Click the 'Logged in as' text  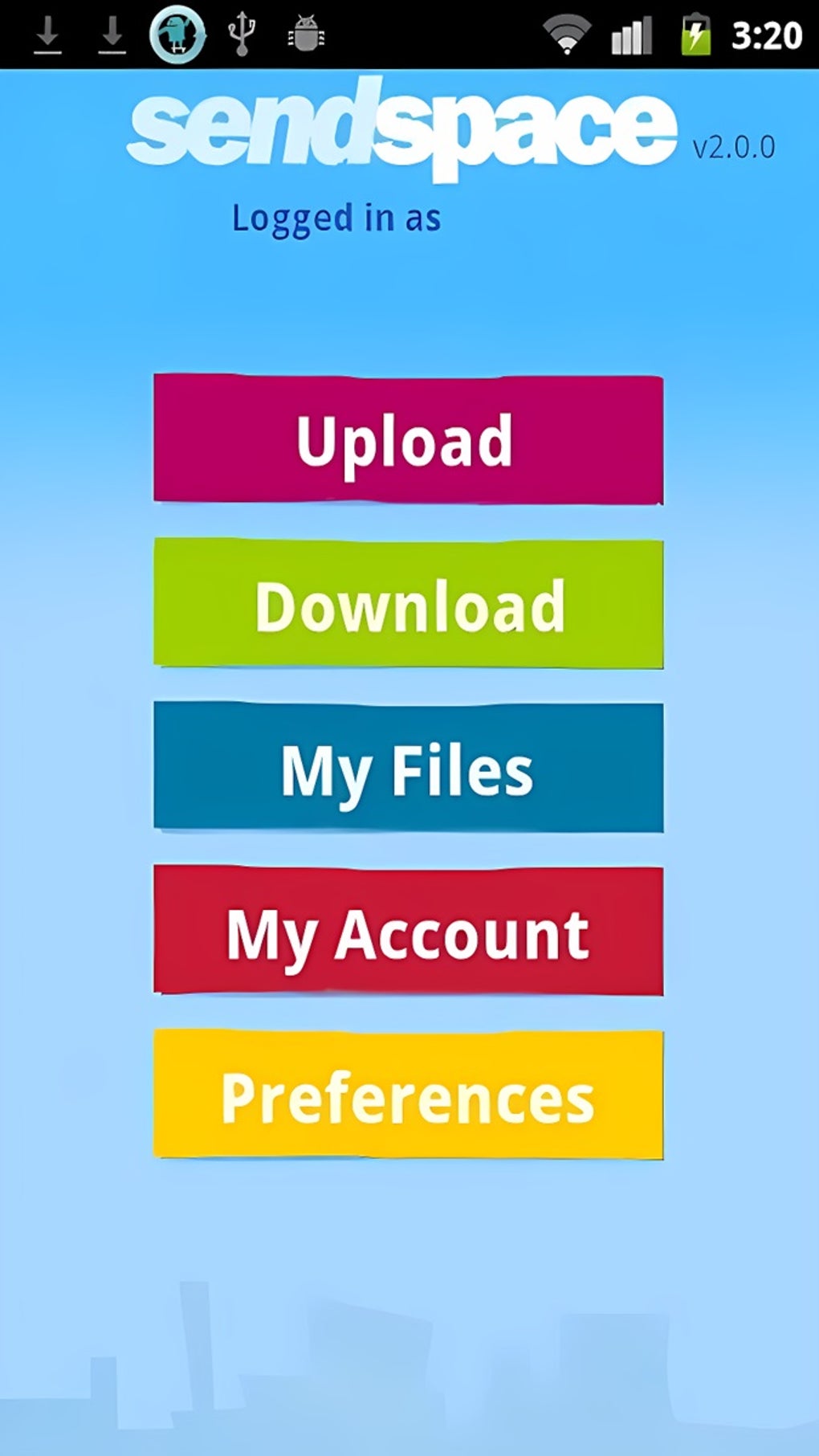pyautogui.click(x=336, y=216)
